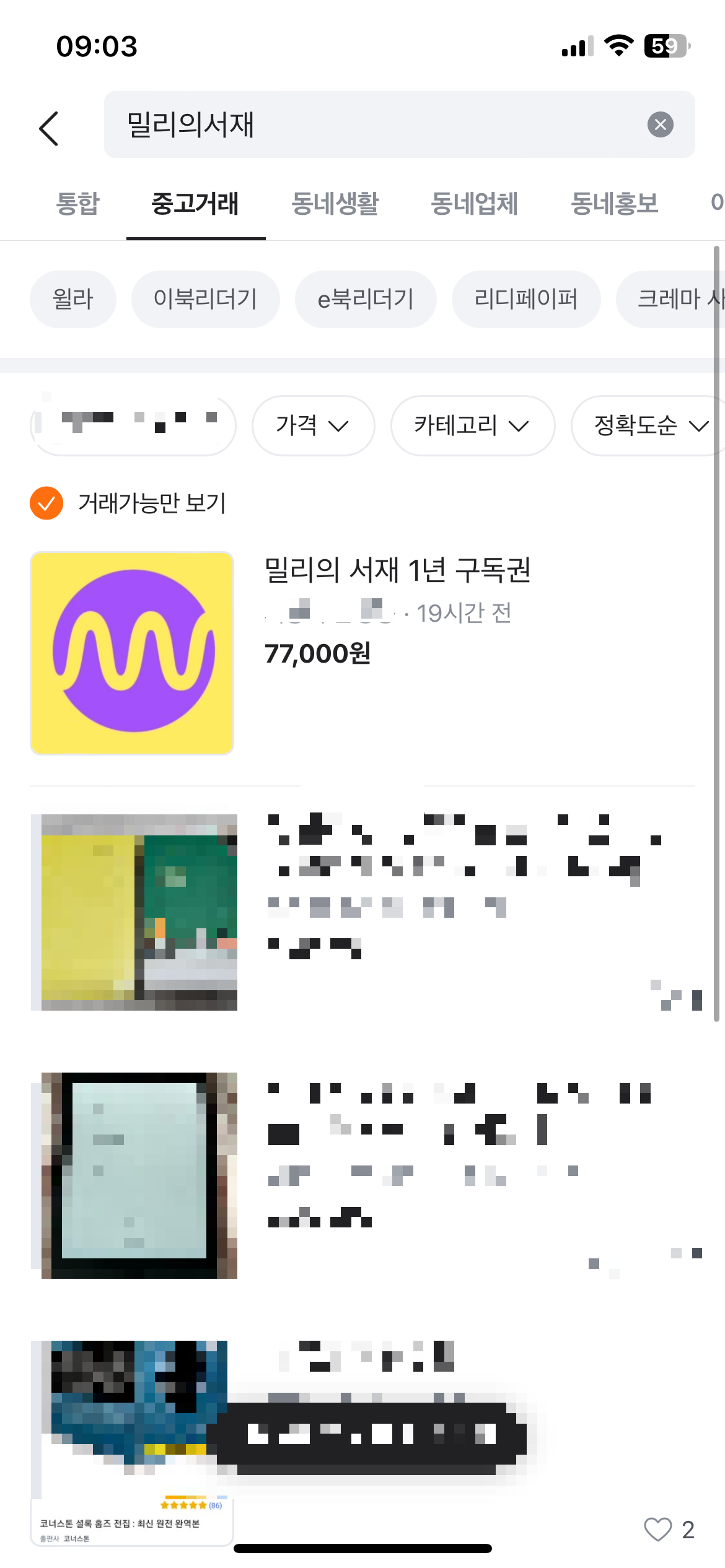725x1568 pixels.
Task: Like the listing using the heart icon
Action: [658, 1530]
